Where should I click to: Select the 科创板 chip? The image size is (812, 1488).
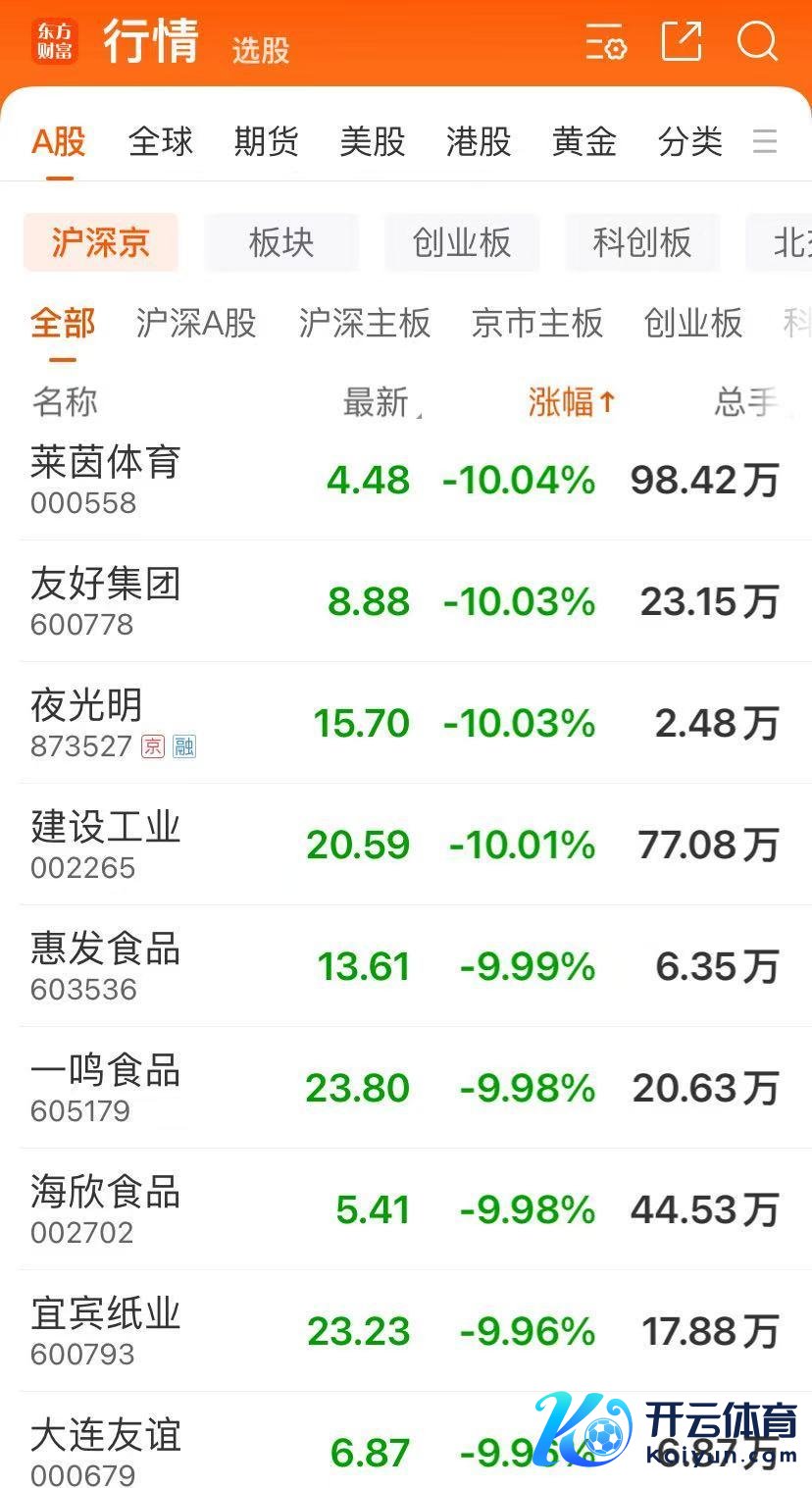click(642, 242)
